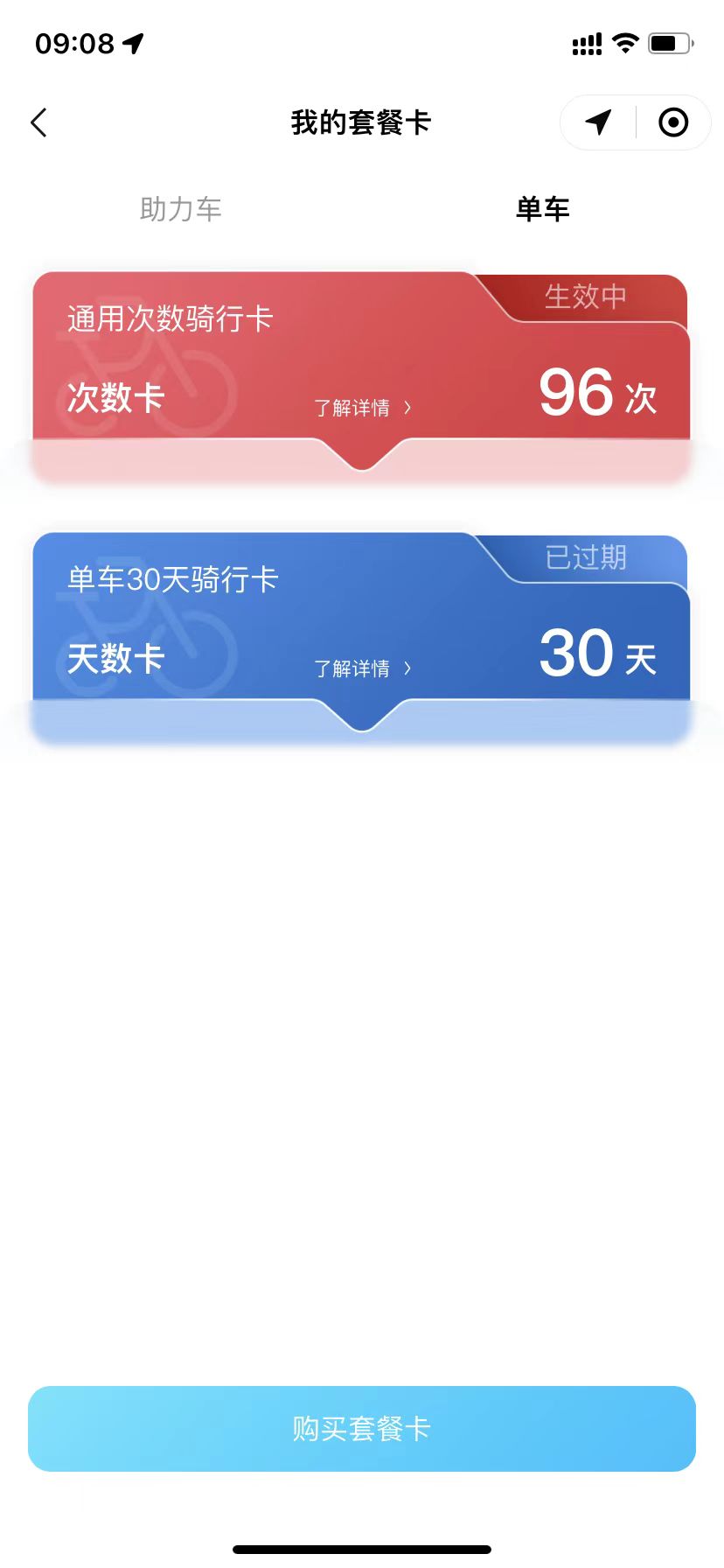Image resolution: width=724 pixels, height=1568 pixels.
Task: Expand the red 次数卡 card arrow
Action: click(x=362, y=455)
